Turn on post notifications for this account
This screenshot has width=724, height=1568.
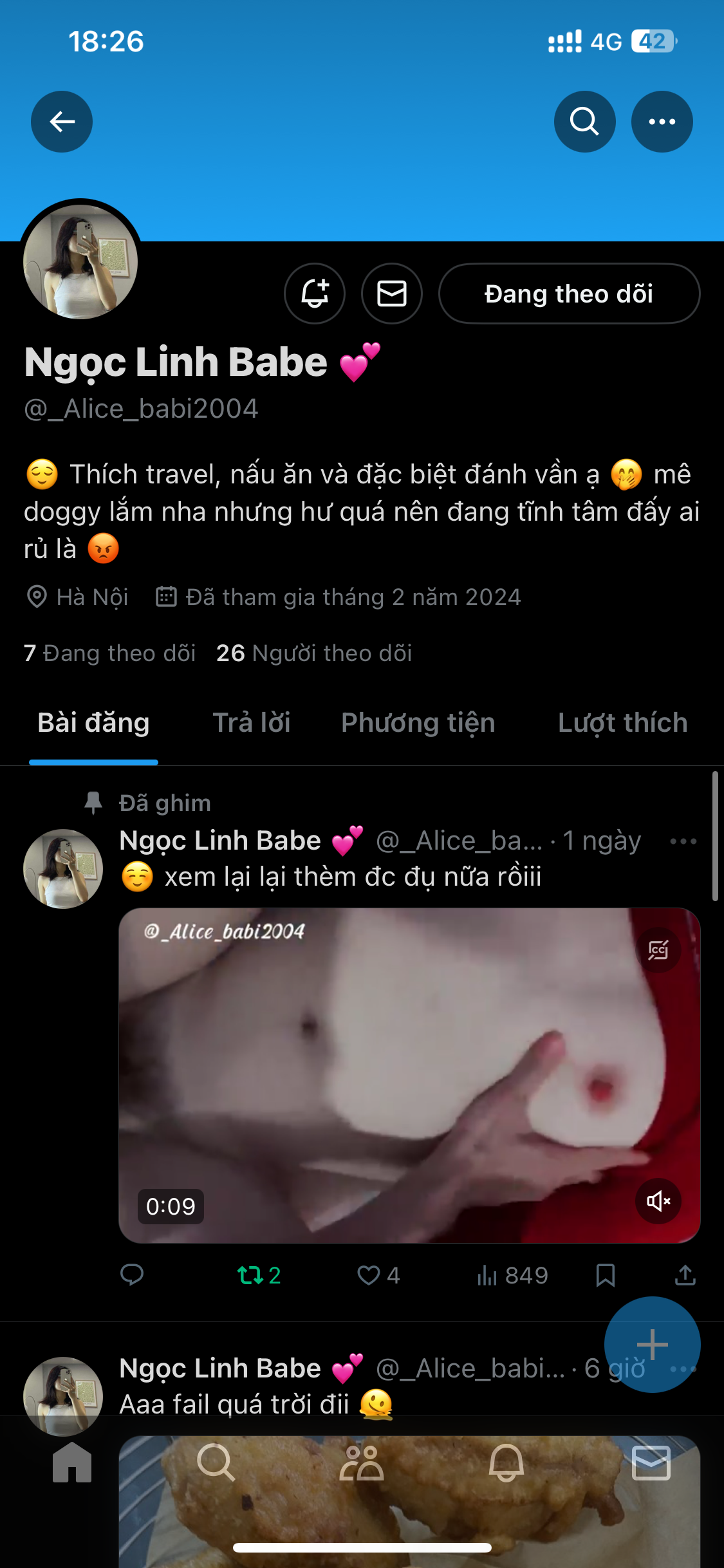[x=315, y=294]
